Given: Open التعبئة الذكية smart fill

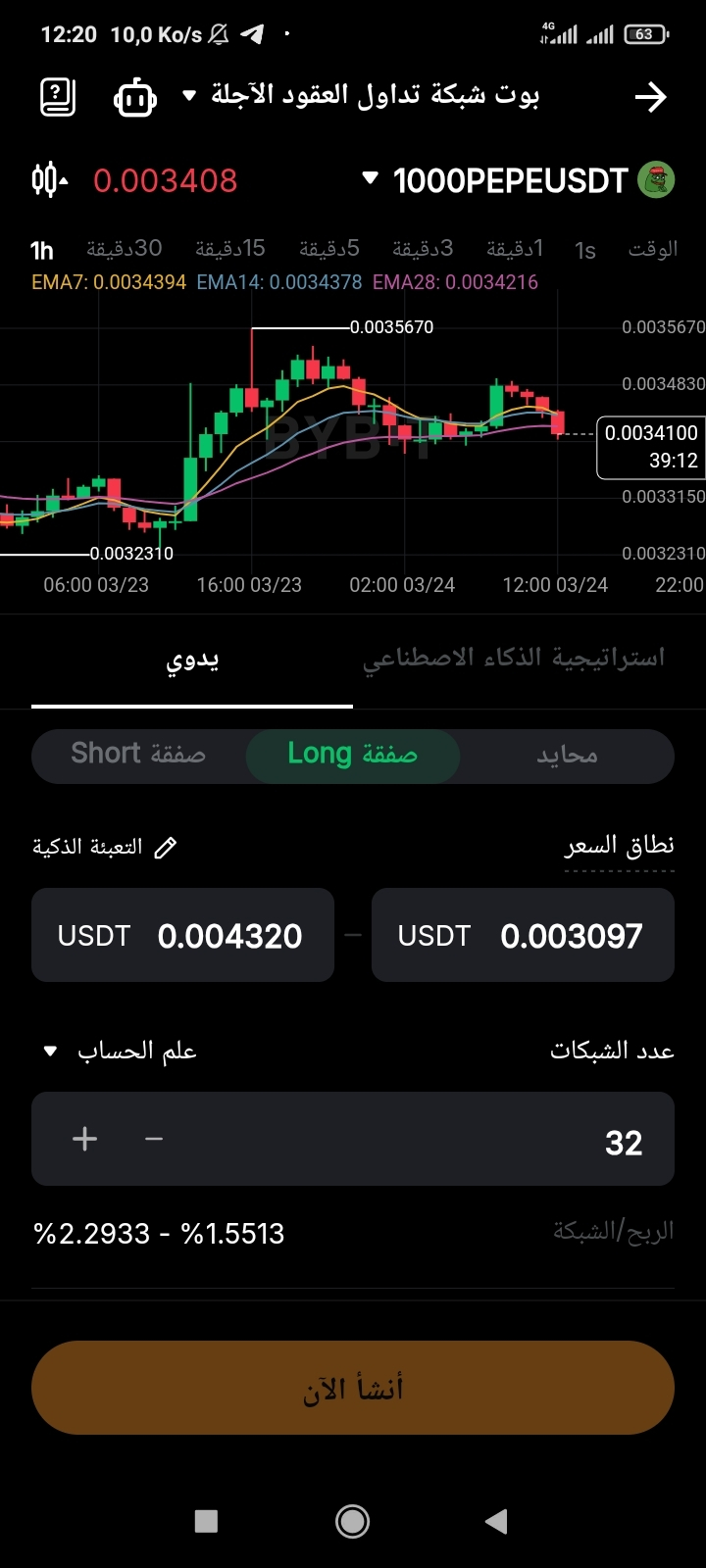Looking at the screenshot, I should (105, 847).
